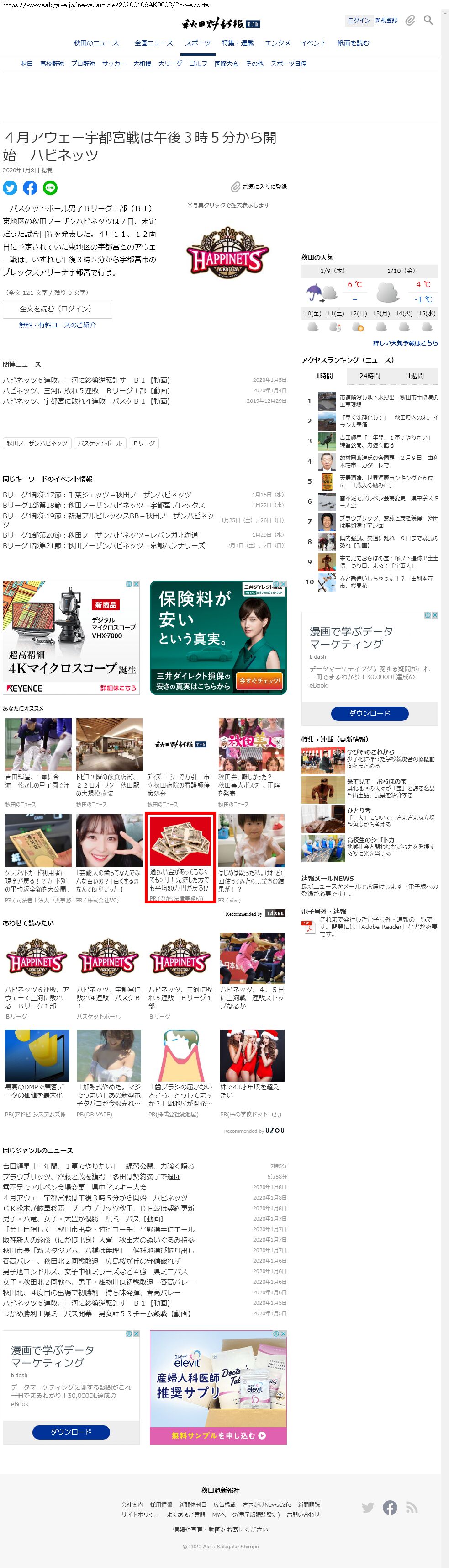Open the search magnifier icon
Viewport: 449px width, 1568px height.
pyautogui.click(x=428, y=21)
